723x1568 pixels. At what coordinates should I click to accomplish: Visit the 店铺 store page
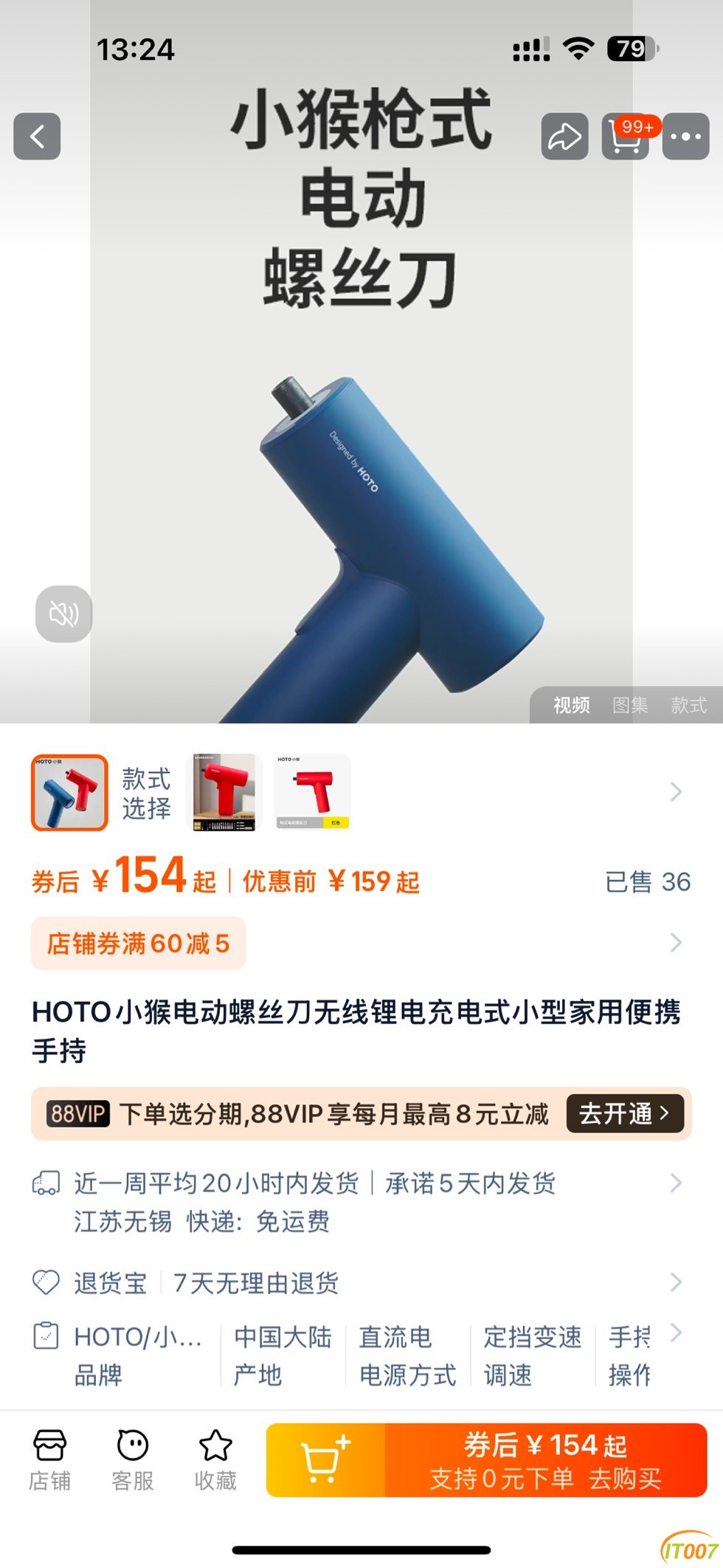[49, 1460]
